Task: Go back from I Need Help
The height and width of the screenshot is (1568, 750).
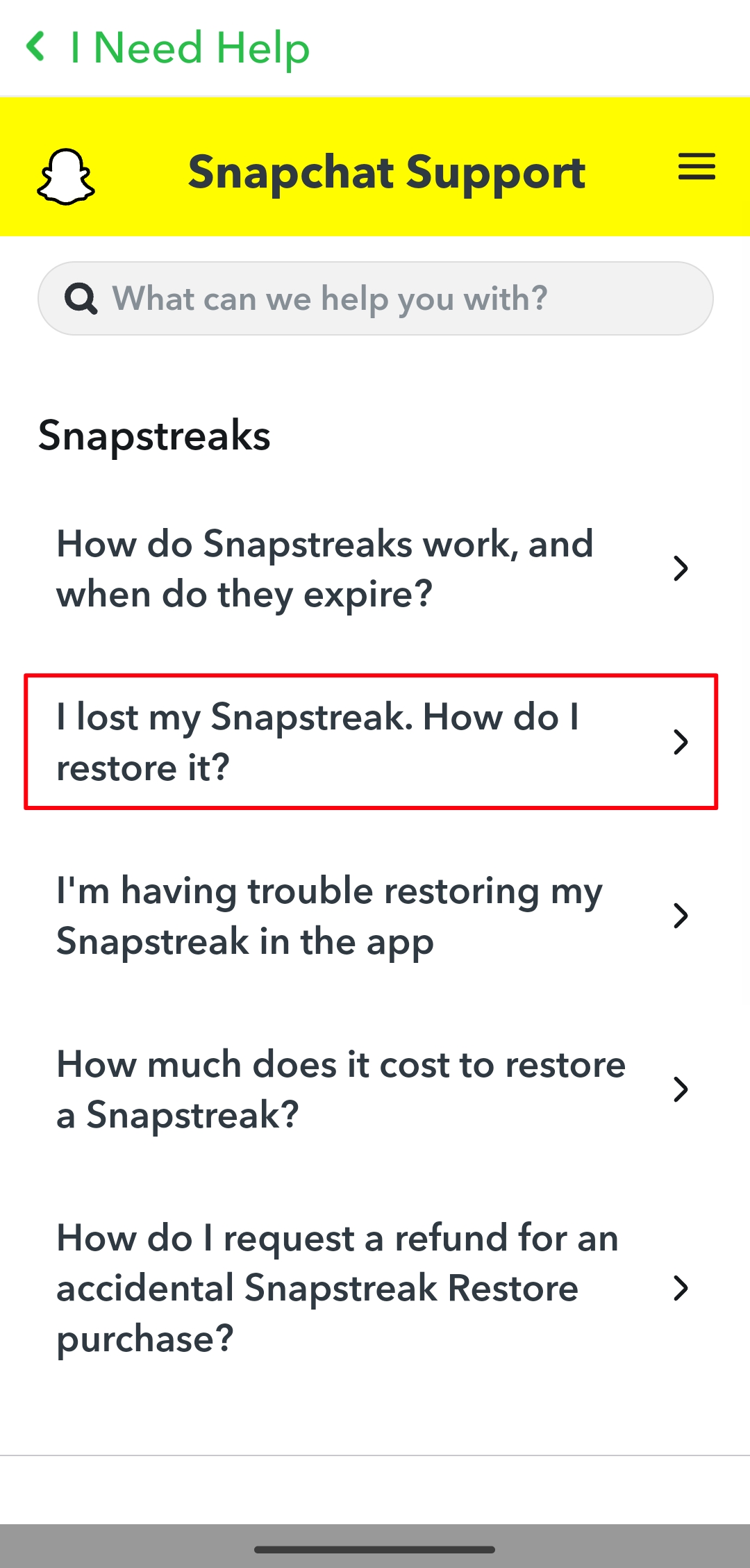Action: point(36,47)
